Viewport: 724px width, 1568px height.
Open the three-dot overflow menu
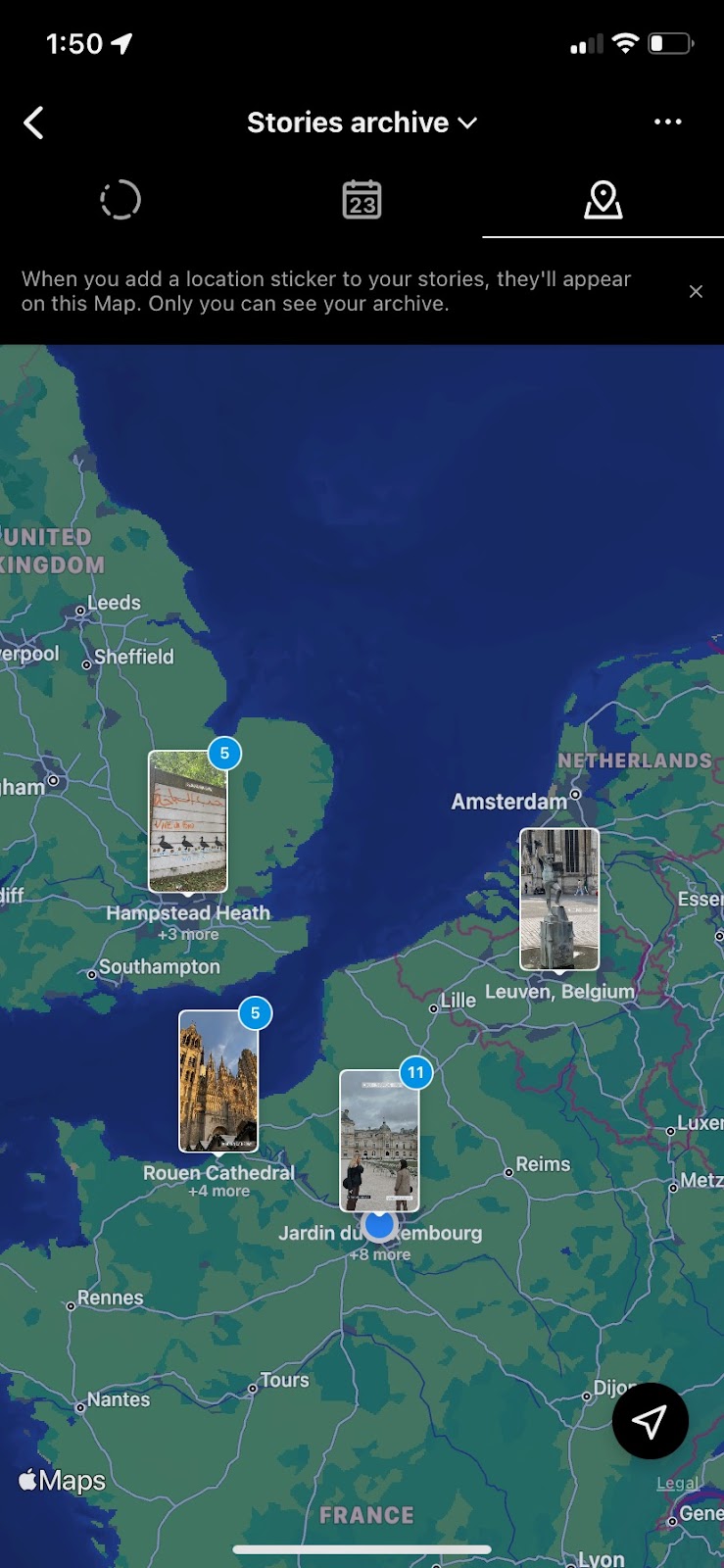point(667,122)
